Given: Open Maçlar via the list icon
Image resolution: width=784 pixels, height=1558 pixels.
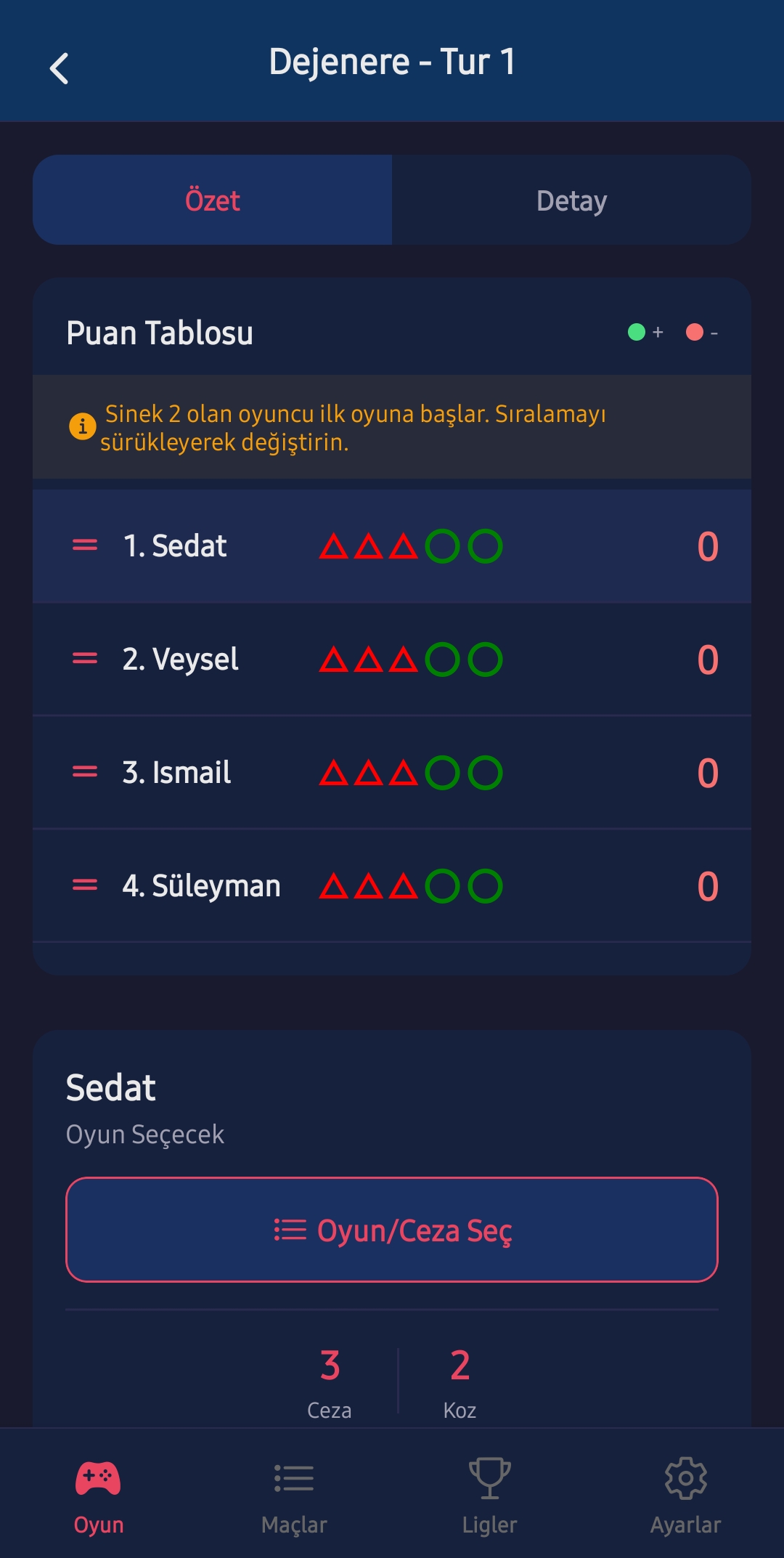Looking at the screenshot, I should tap(293, 1478).
